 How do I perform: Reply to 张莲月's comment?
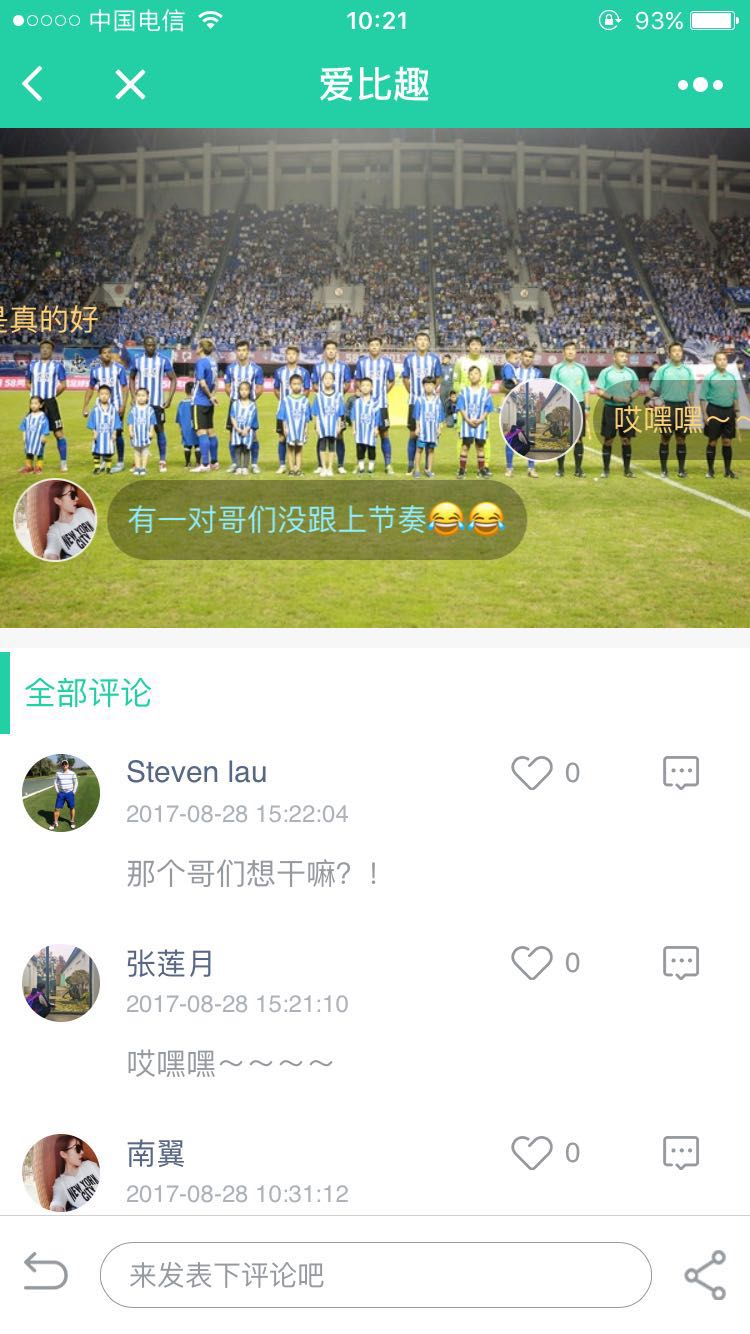click(x=681, y=963)
